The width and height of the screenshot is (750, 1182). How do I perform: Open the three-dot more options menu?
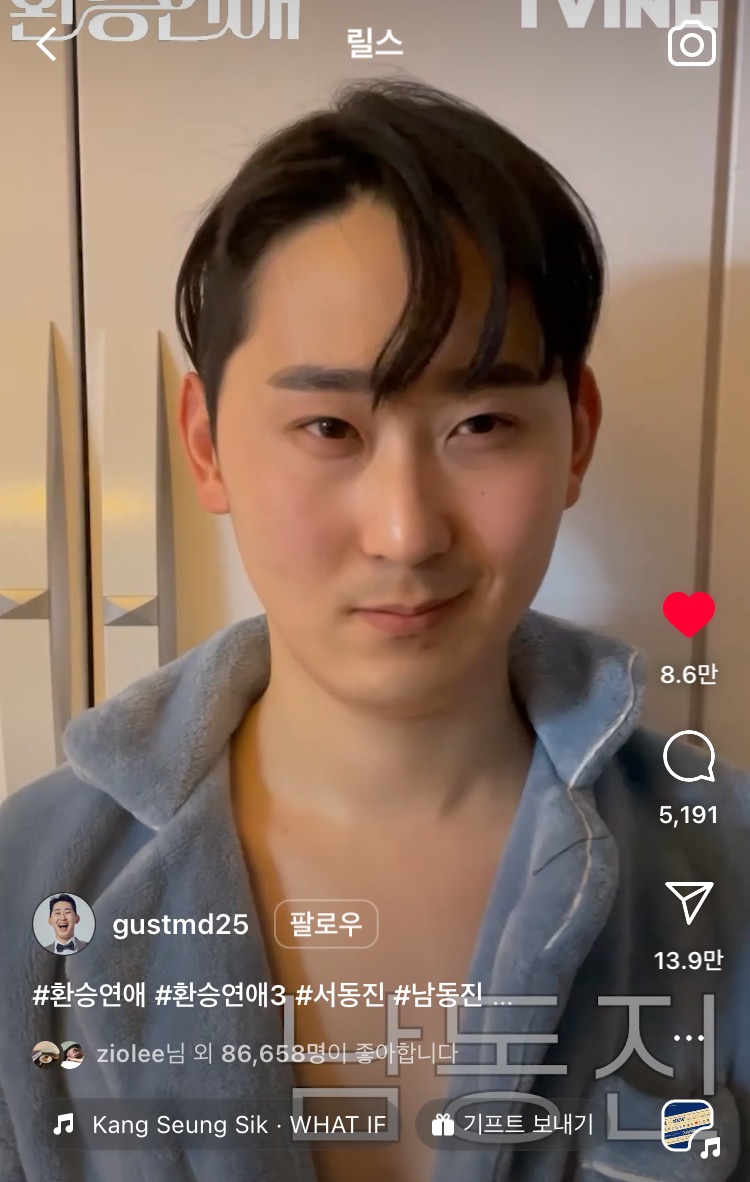pyautogui.click(x=689, y=1037)
